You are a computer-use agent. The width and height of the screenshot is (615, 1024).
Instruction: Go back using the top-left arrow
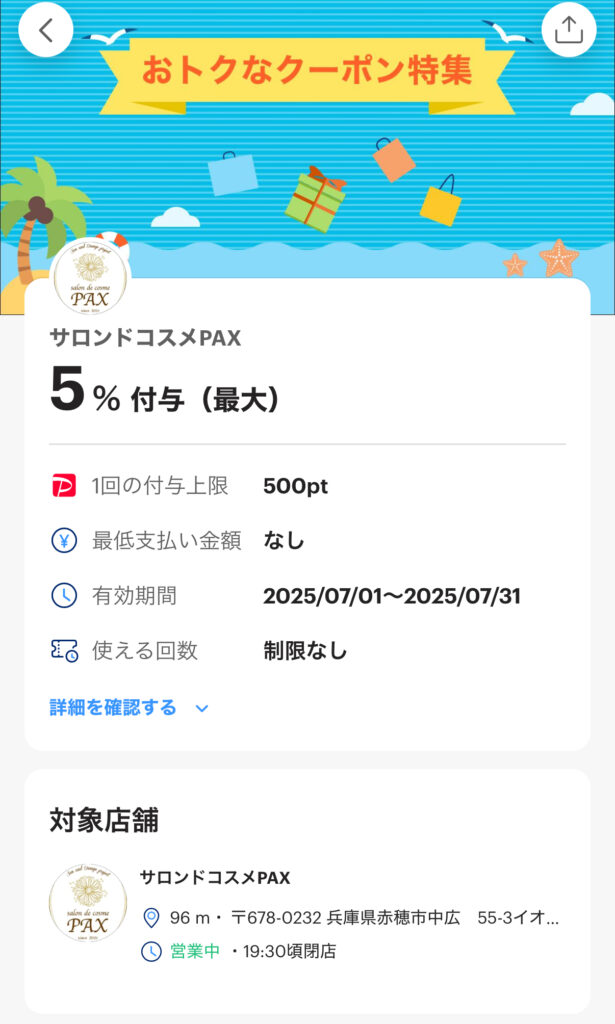46,30
